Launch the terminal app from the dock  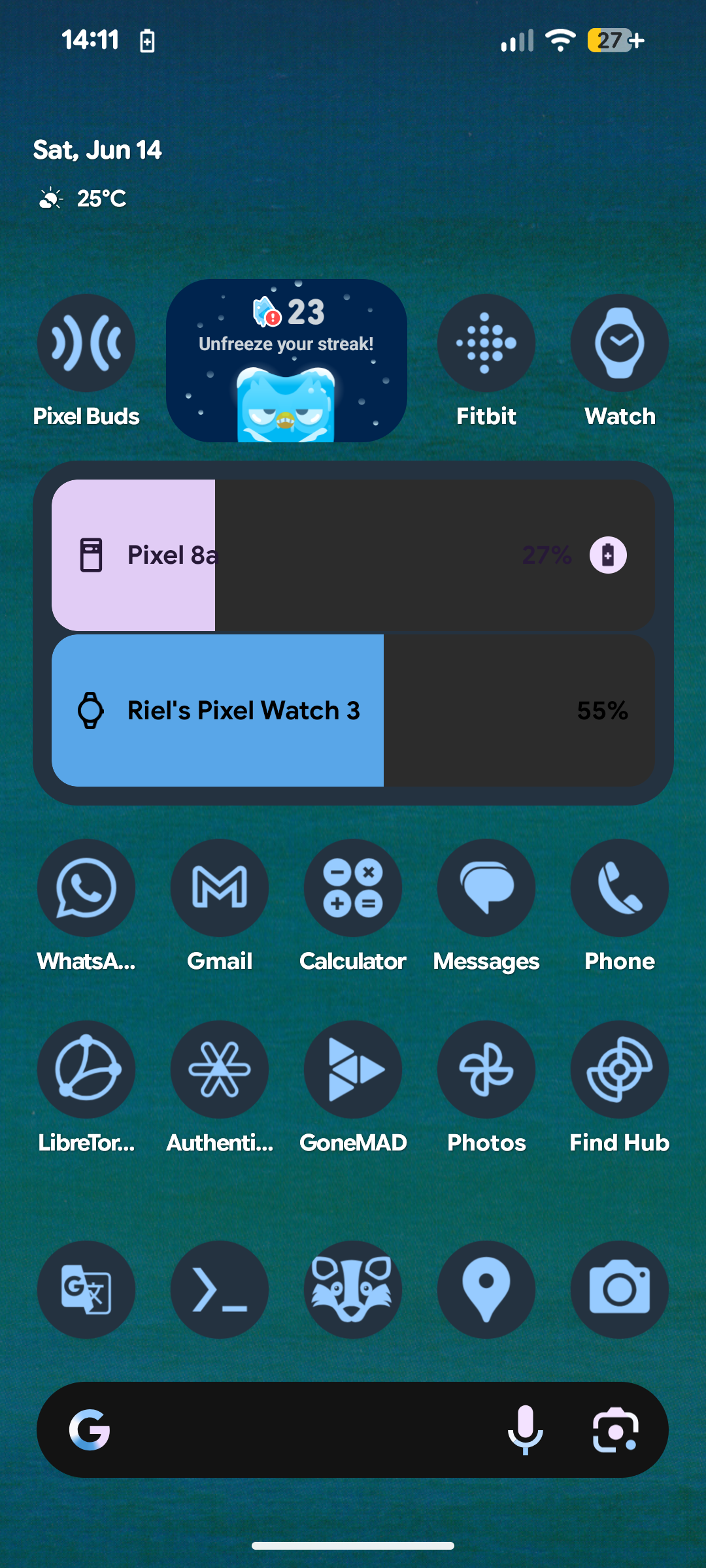220,1290
